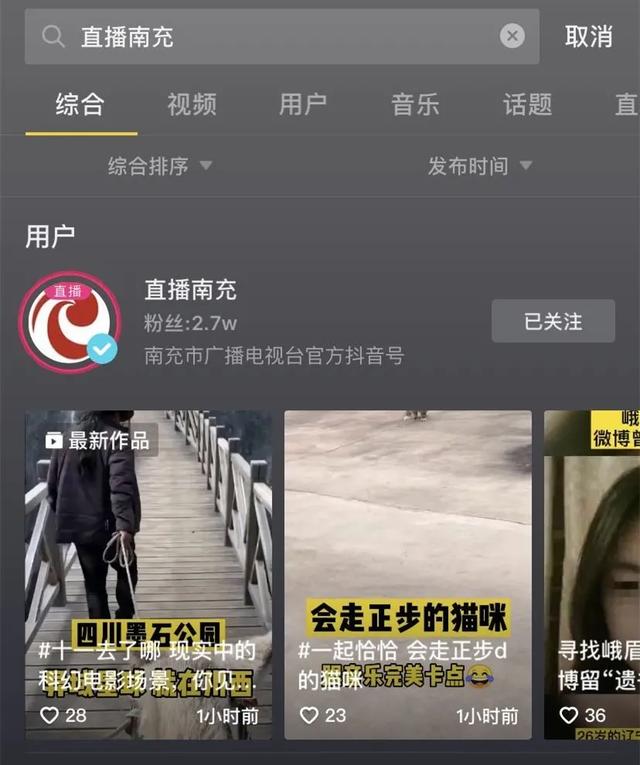Switch to the 视频 tab
This screenshot has height=765, width=640.
191,104
